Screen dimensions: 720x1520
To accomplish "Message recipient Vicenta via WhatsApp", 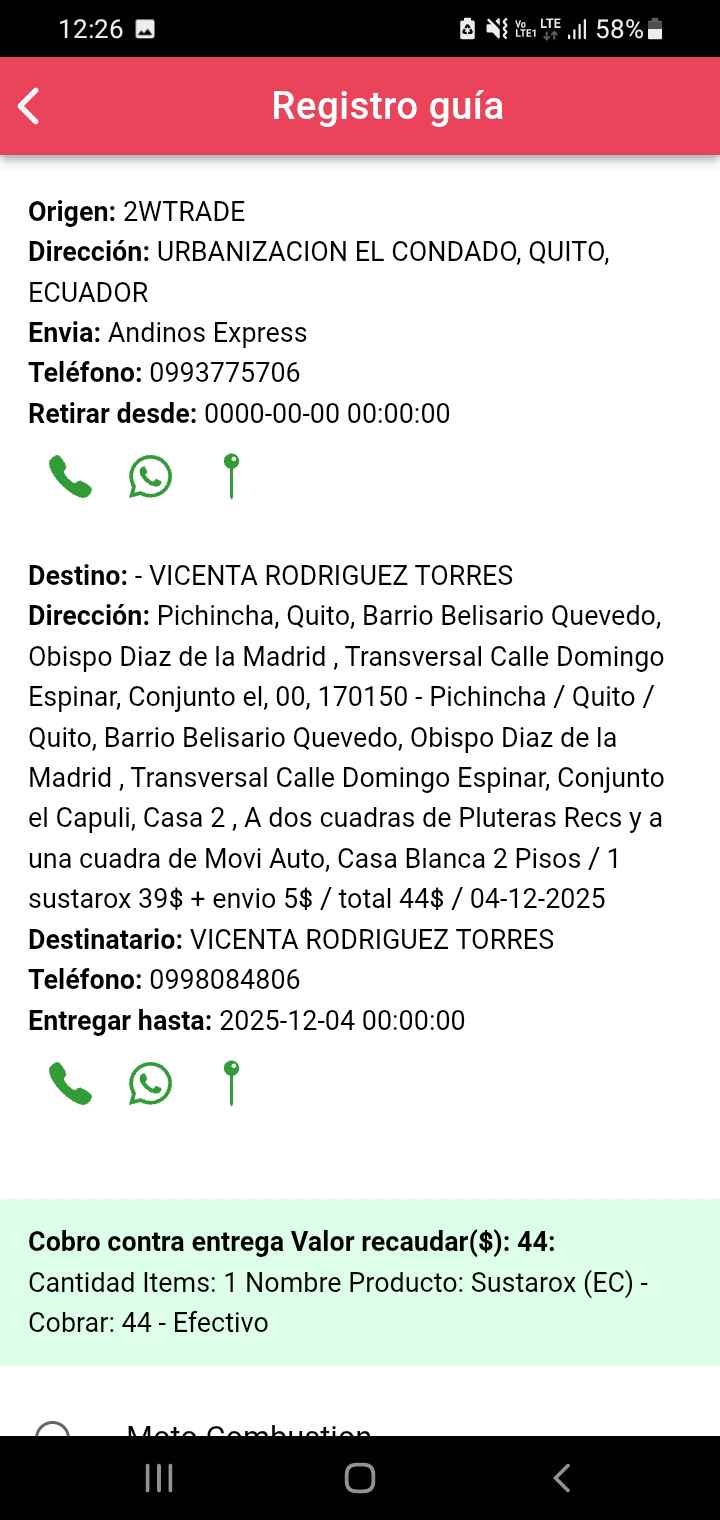I will (150, 1084).
